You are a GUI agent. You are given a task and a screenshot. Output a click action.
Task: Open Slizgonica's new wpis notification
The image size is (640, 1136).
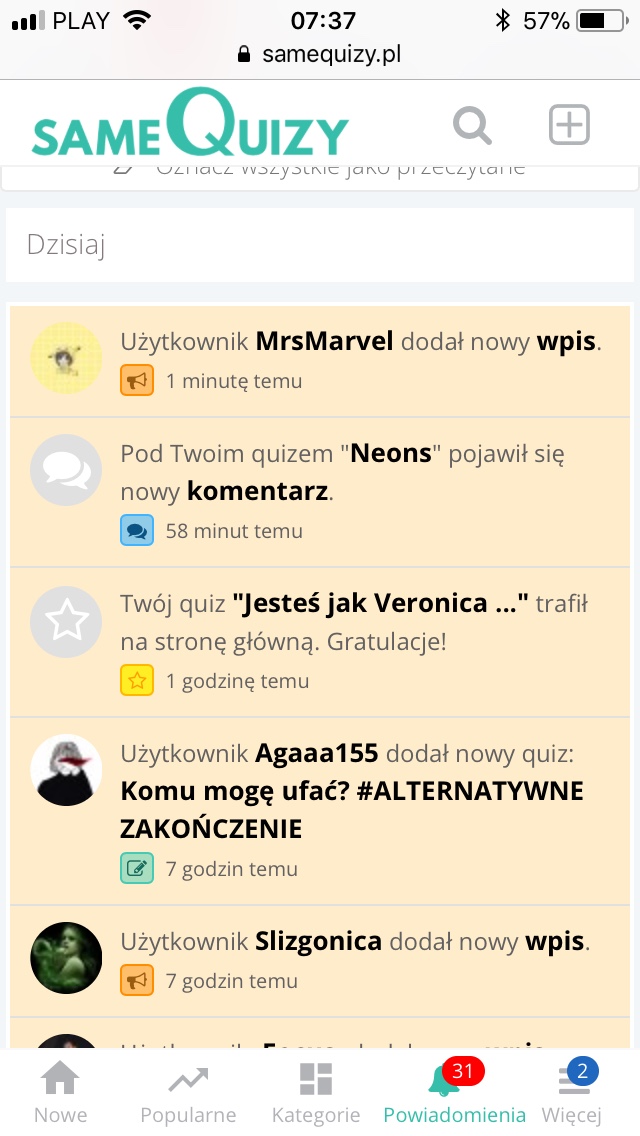pyautogui.click(x=320, y=961)
